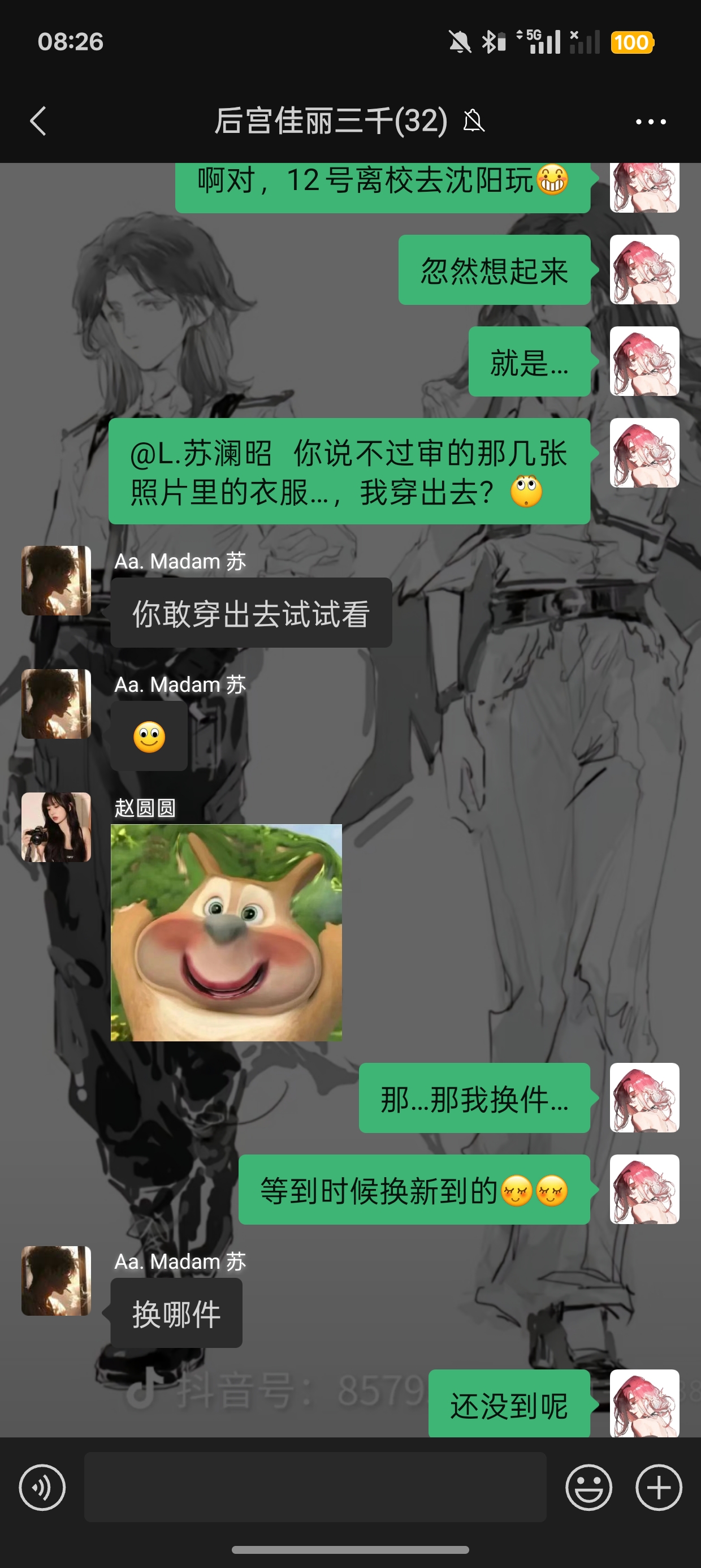Switch to voice message input

(x=42, y=1487)
